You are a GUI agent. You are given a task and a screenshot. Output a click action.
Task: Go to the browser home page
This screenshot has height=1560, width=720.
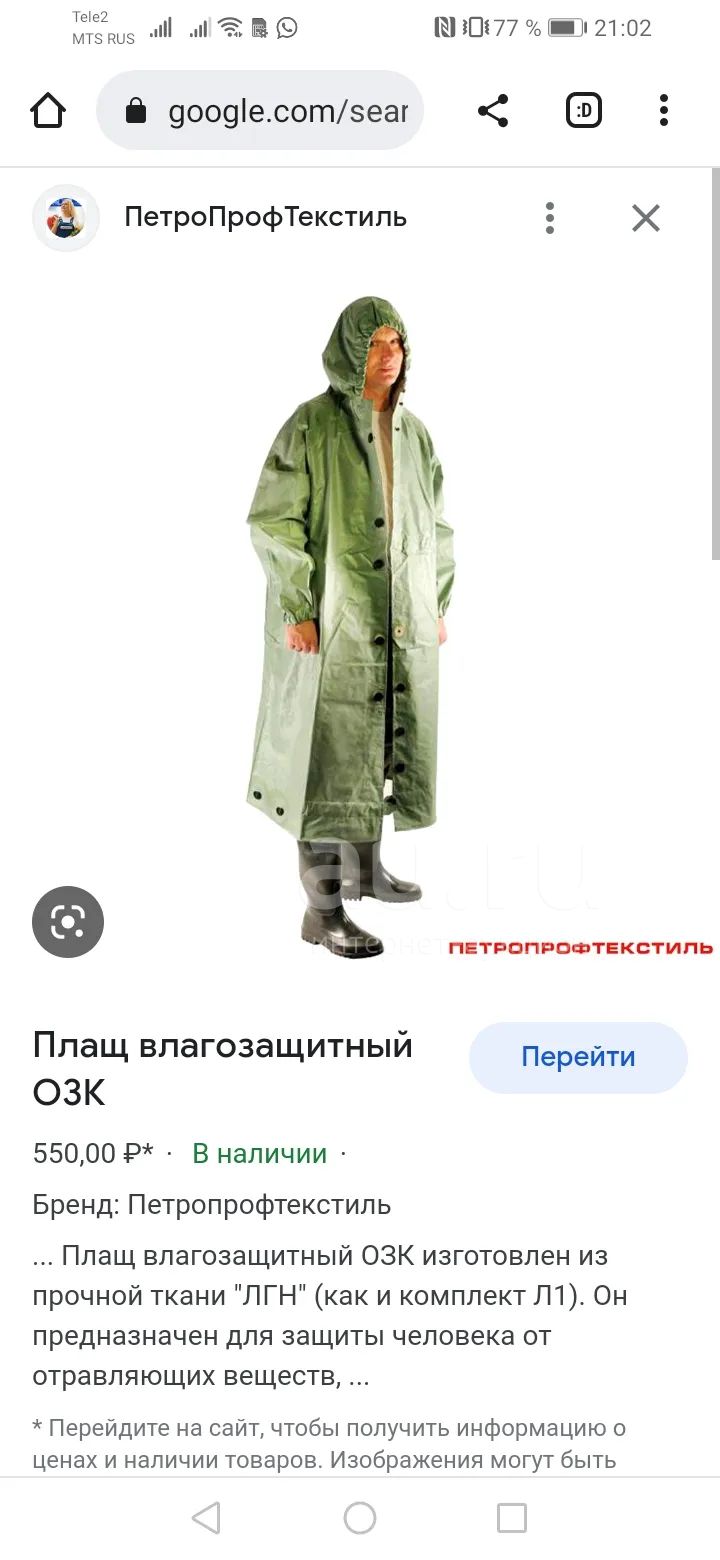[x=48, y=110]
